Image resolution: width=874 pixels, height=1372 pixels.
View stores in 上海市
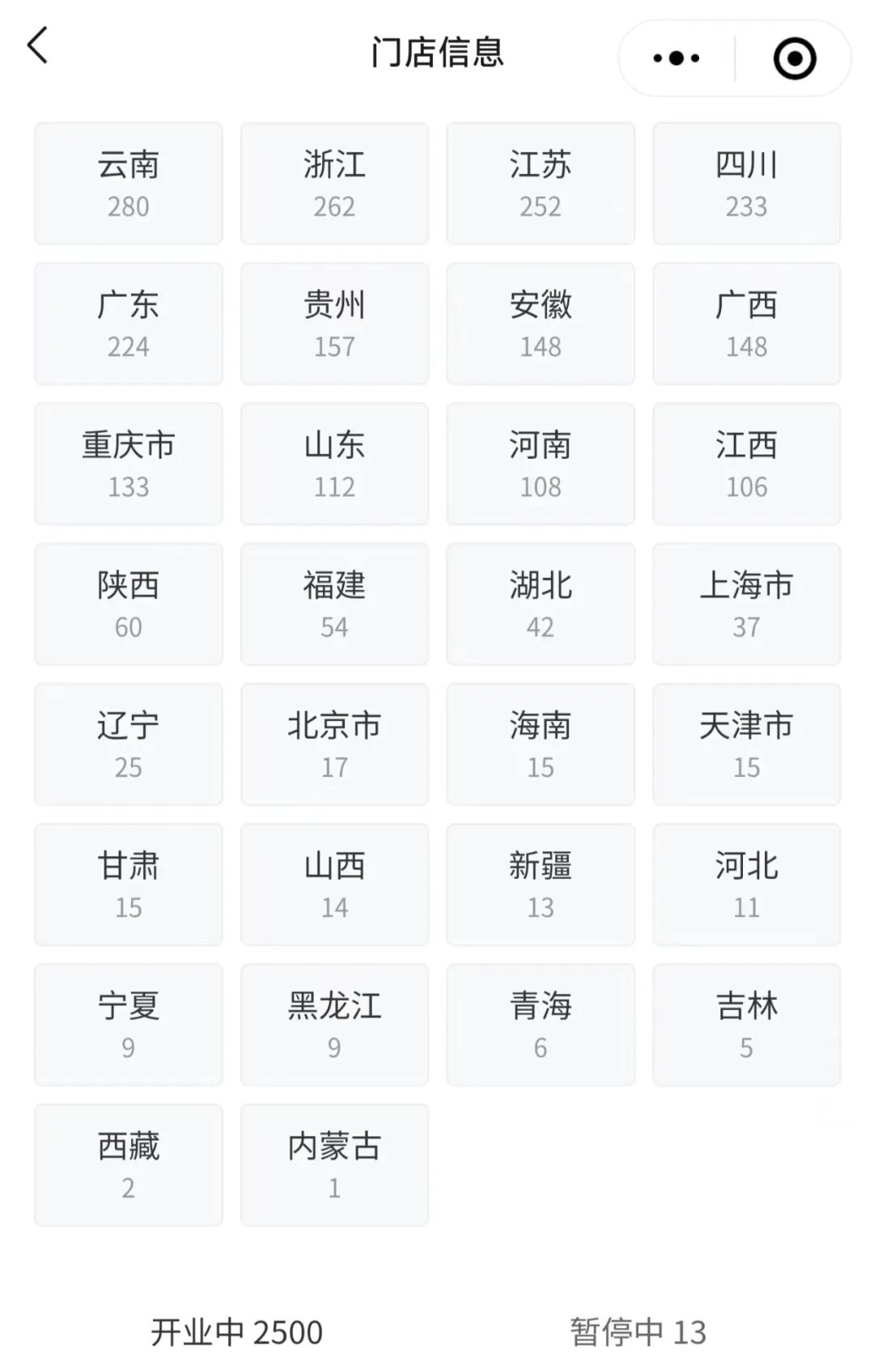point(746,604)
